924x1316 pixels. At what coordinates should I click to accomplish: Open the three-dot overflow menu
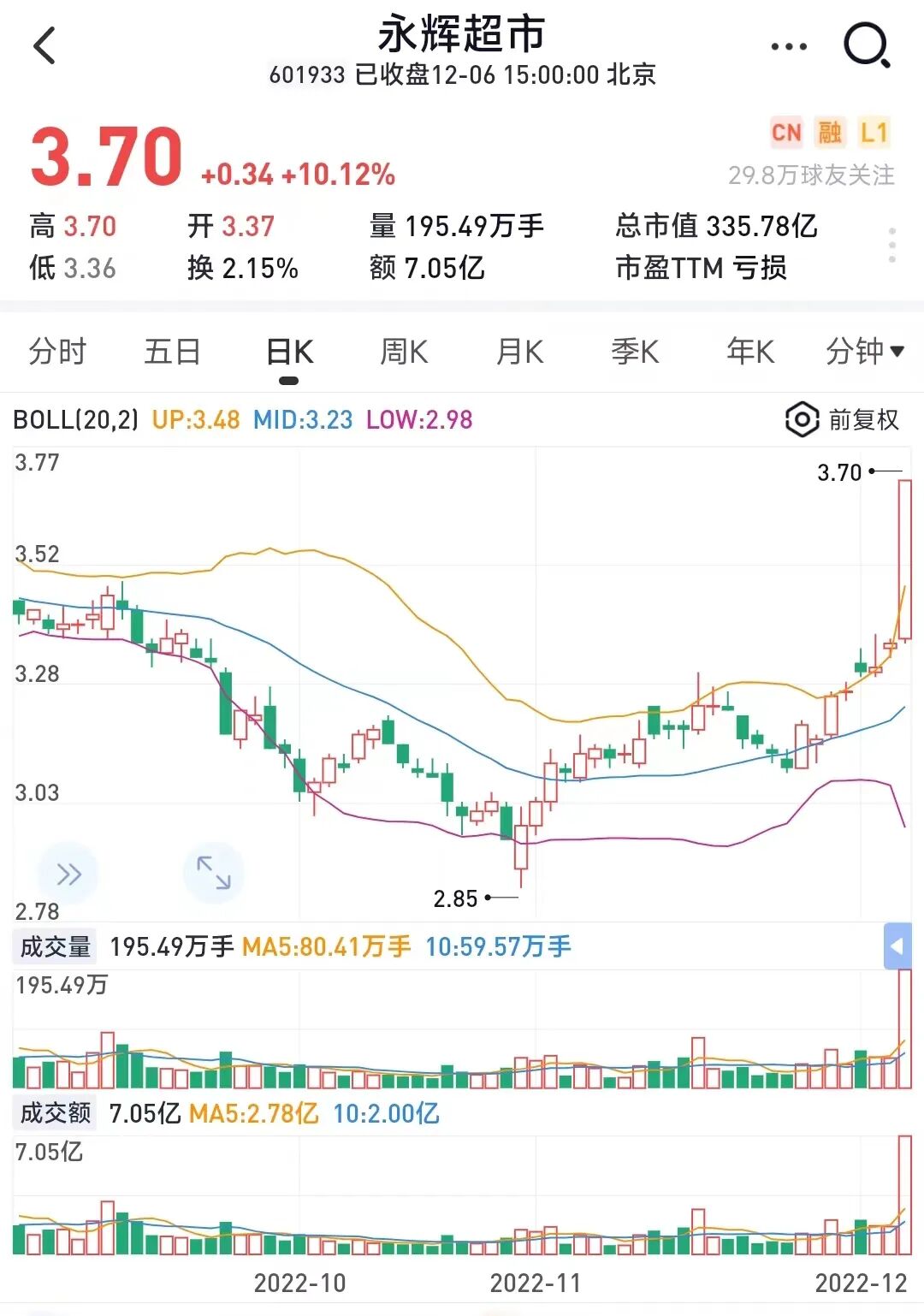(788, 47)
